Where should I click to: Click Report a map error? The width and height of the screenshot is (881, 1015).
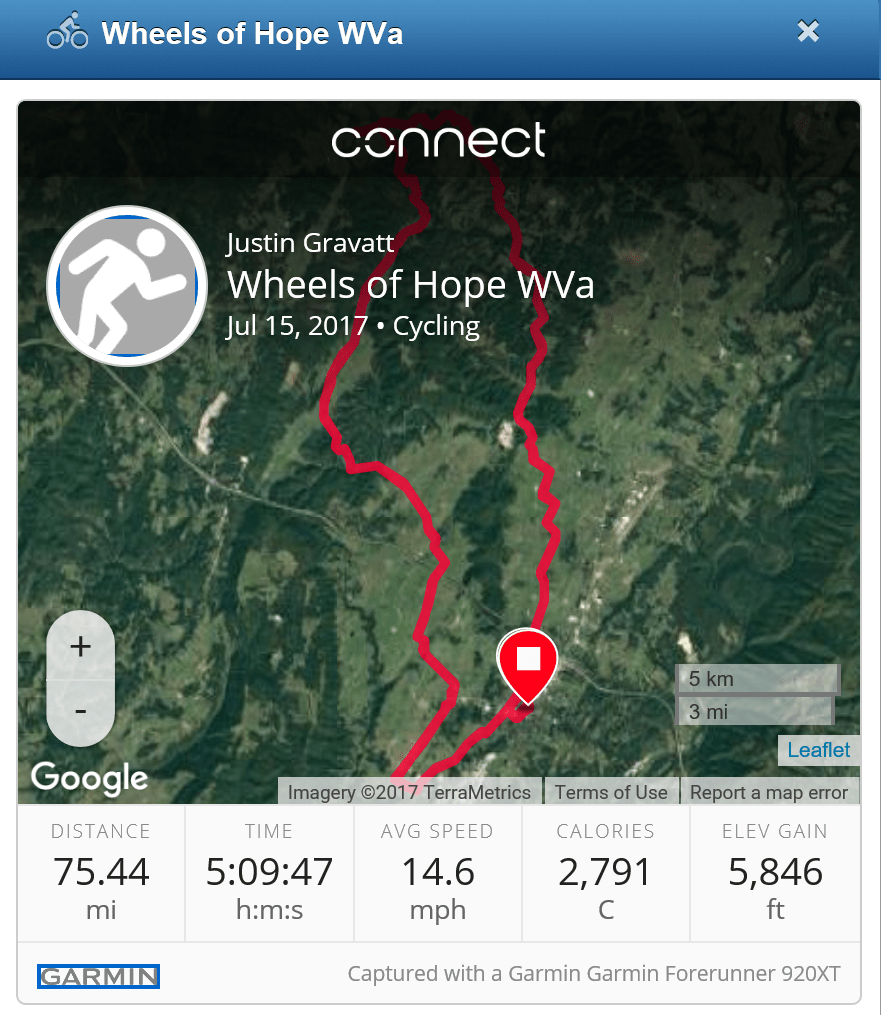770,791
